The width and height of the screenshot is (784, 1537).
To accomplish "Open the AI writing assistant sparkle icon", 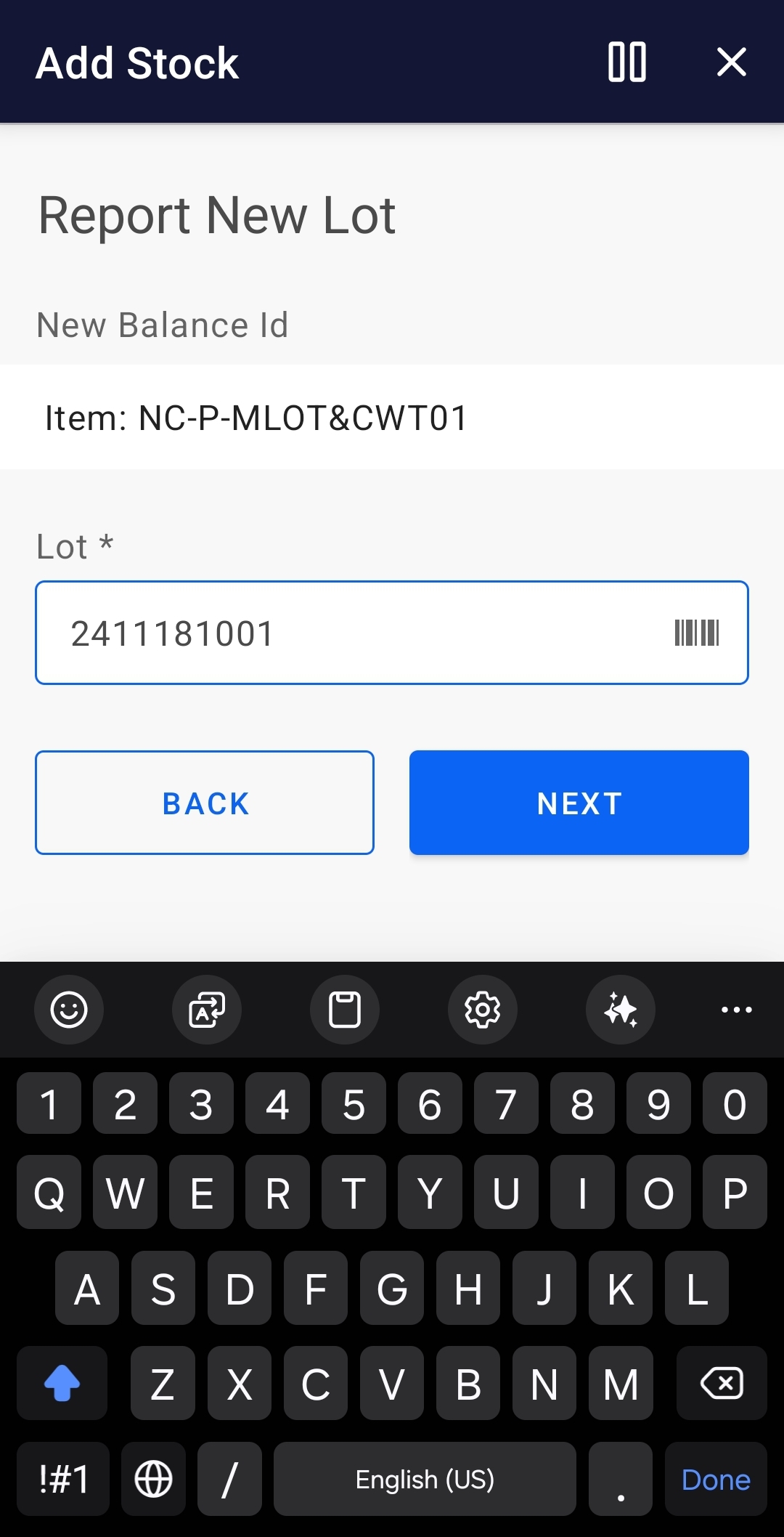I will coord(620,1010).
